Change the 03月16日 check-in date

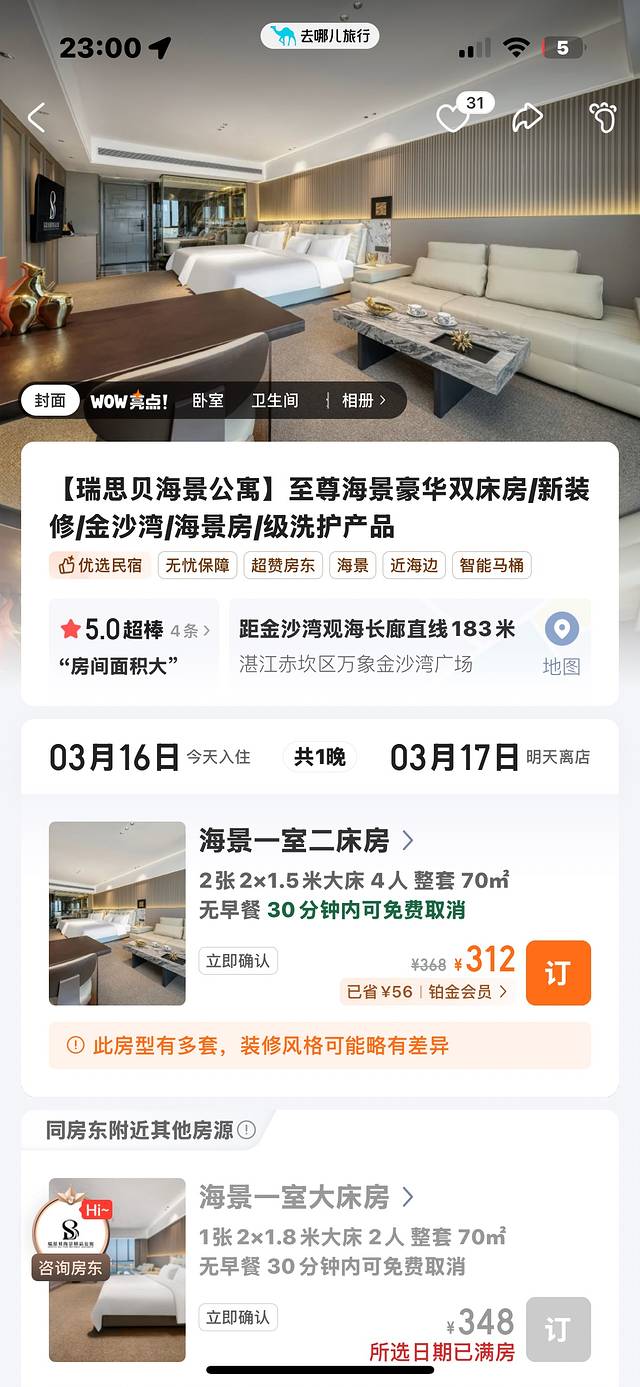click(x=114, y=757)
